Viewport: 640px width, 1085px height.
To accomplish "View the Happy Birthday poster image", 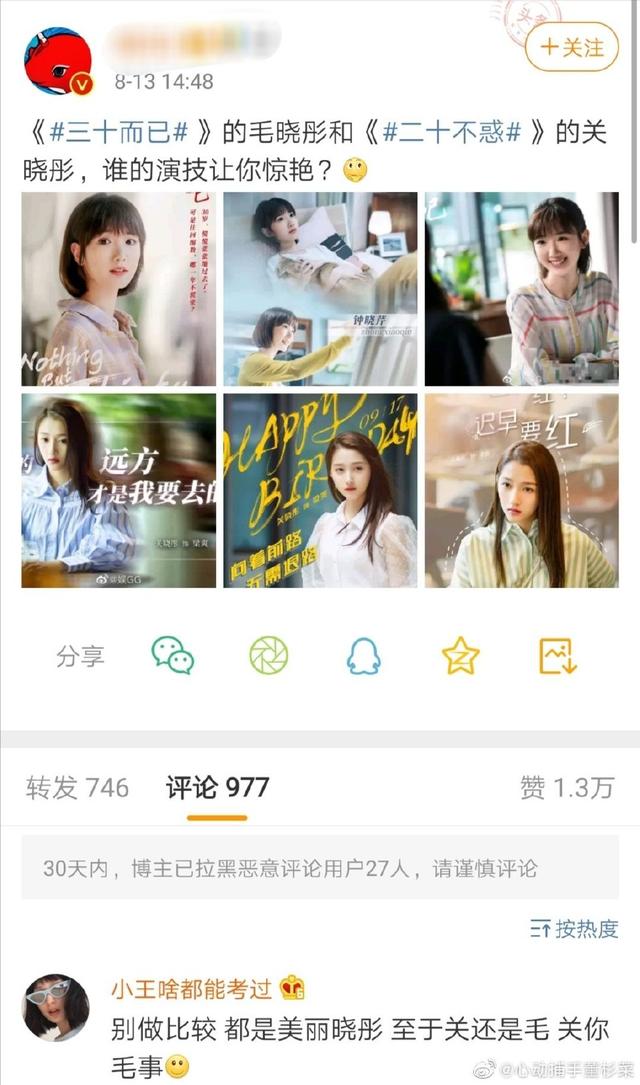I will click(x=320, y=490).
